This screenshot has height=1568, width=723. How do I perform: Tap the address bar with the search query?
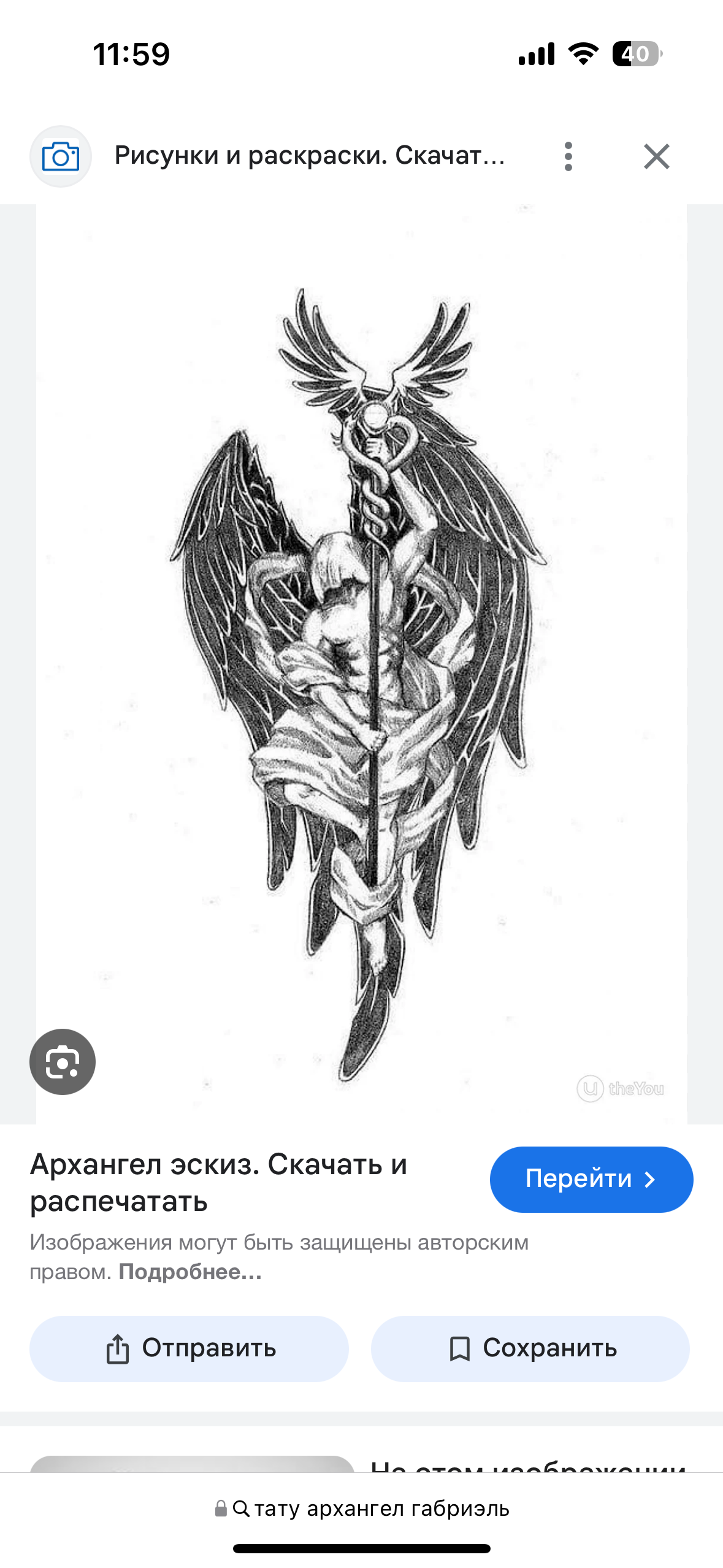click(362, 1508)
